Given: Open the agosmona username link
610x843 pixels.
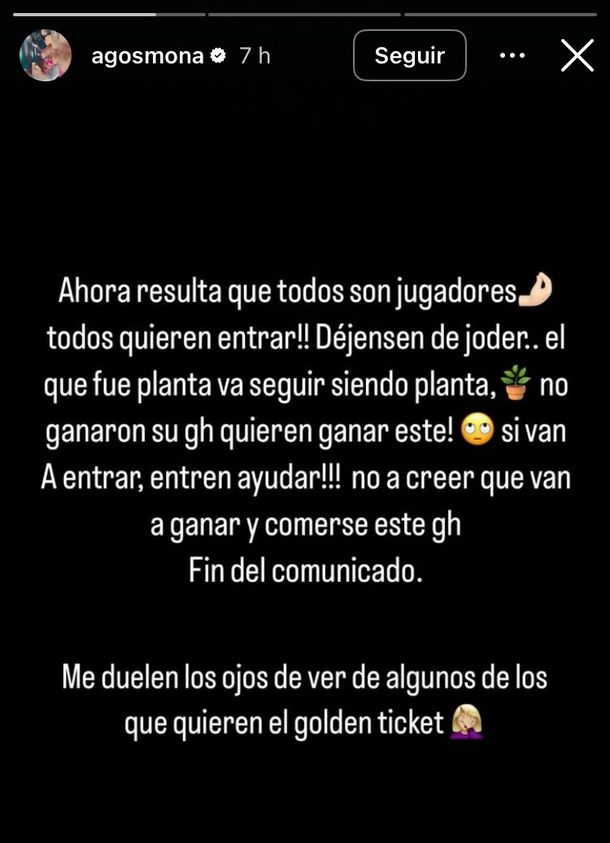Looking at the screenshot, I should 148,56.
